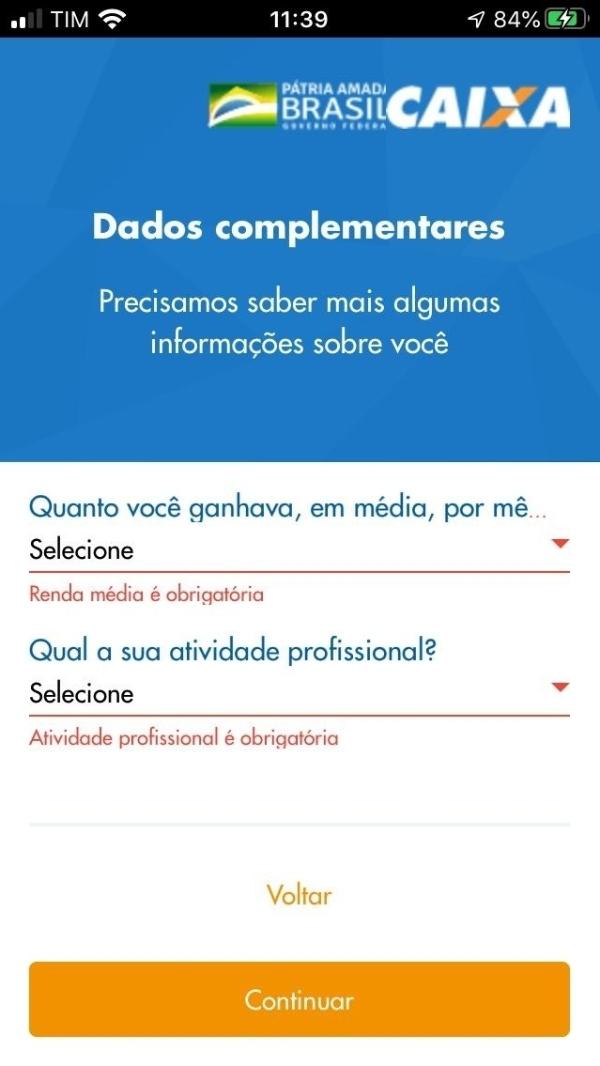Go back using the Voltar link
Image resolution: width=600 pixels, height=1066 pixels.
pos(299,895)
